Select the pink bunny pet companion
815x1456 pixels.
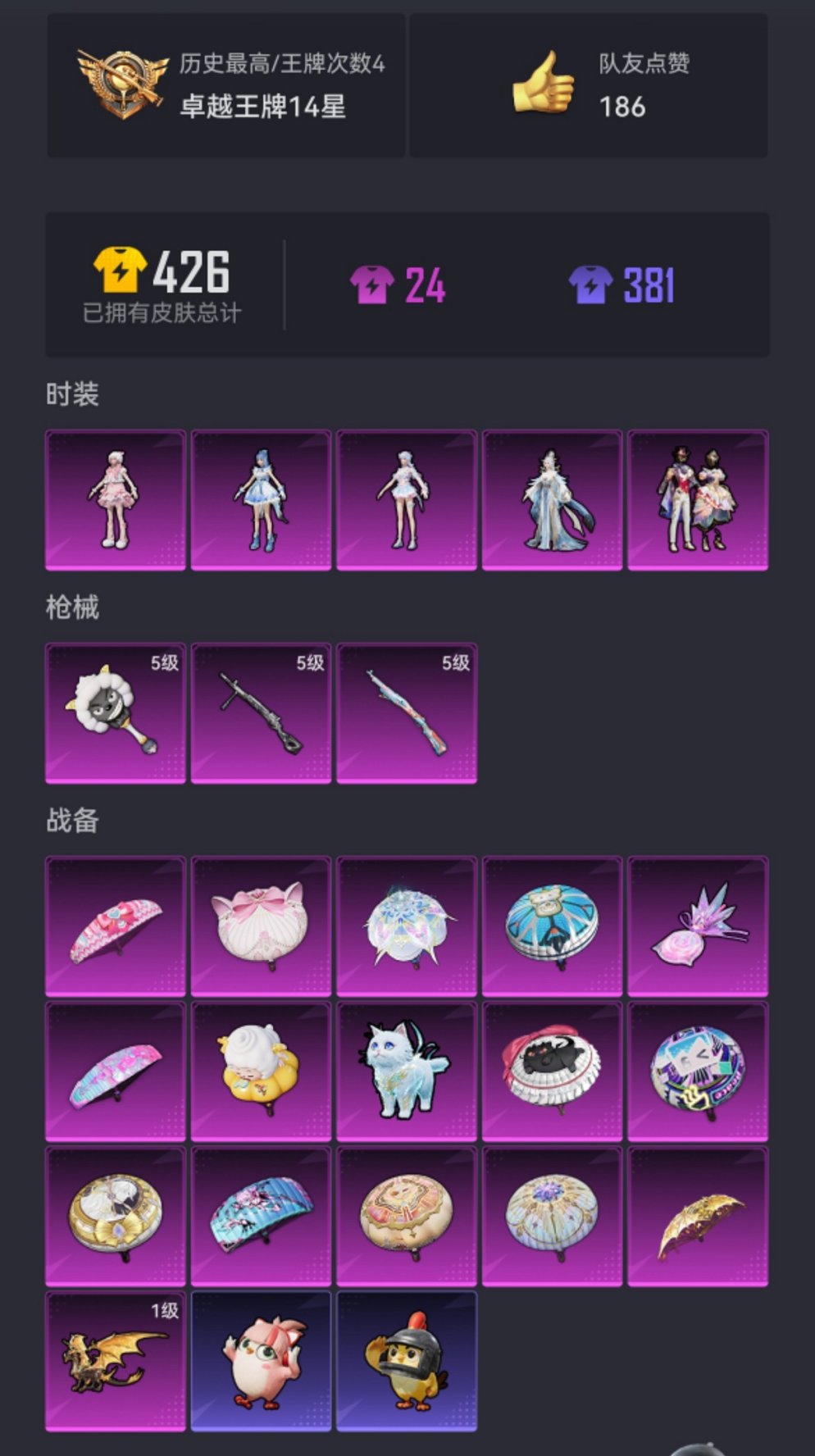point(261,1358)
